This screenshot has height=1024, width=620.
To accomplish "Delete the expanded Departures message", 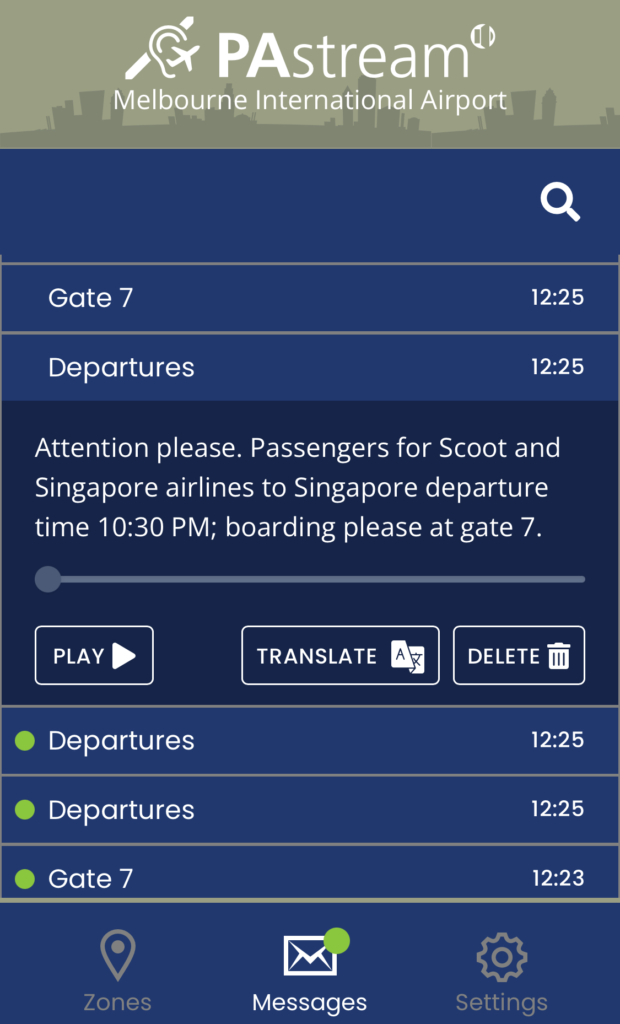I will 519,655.
